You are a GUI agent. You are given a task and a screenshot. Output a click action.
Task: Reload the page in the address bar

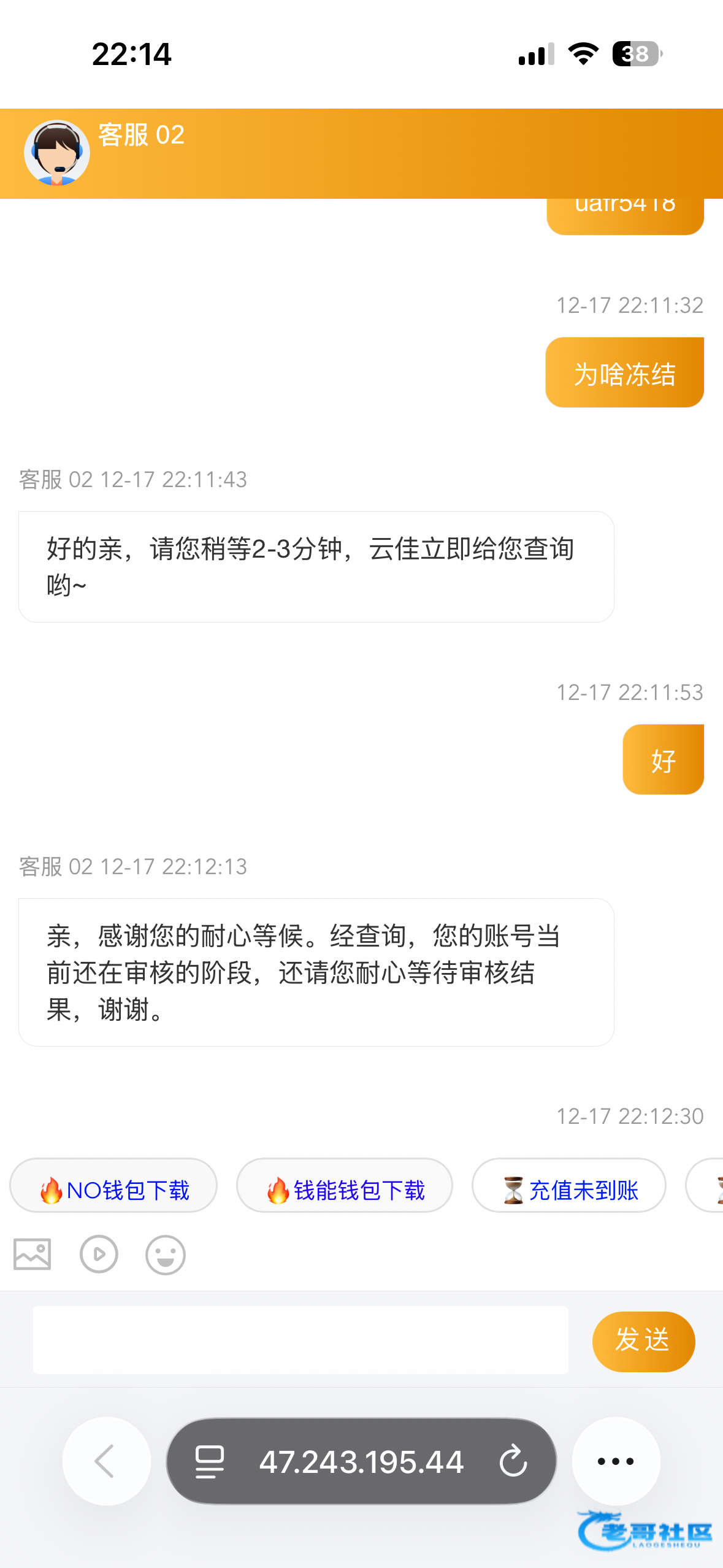click(x=513, y=1461)
